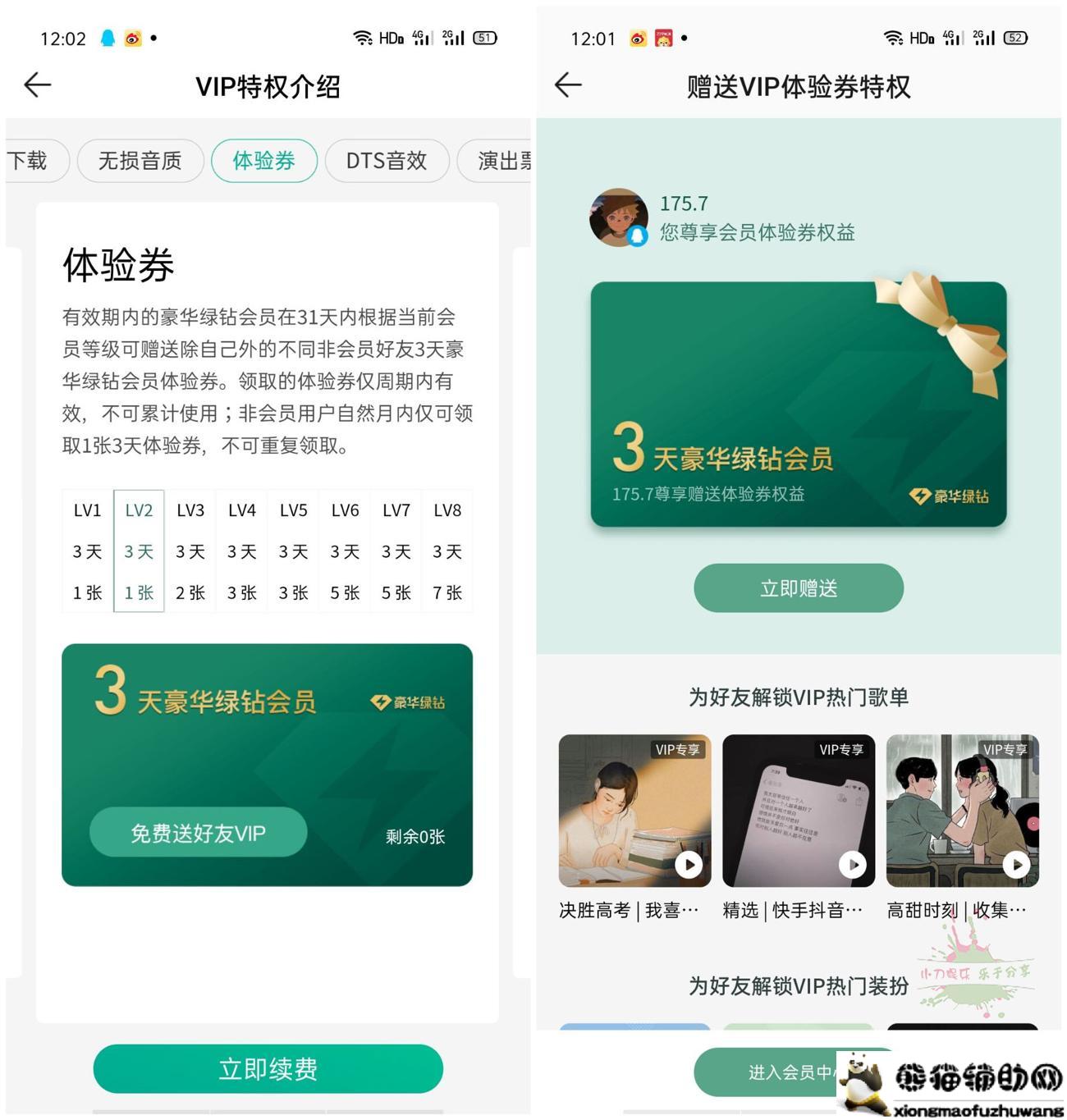The image size is (1067, 1120).
Task: Select the LV8 level column
Action: (447, 551)
